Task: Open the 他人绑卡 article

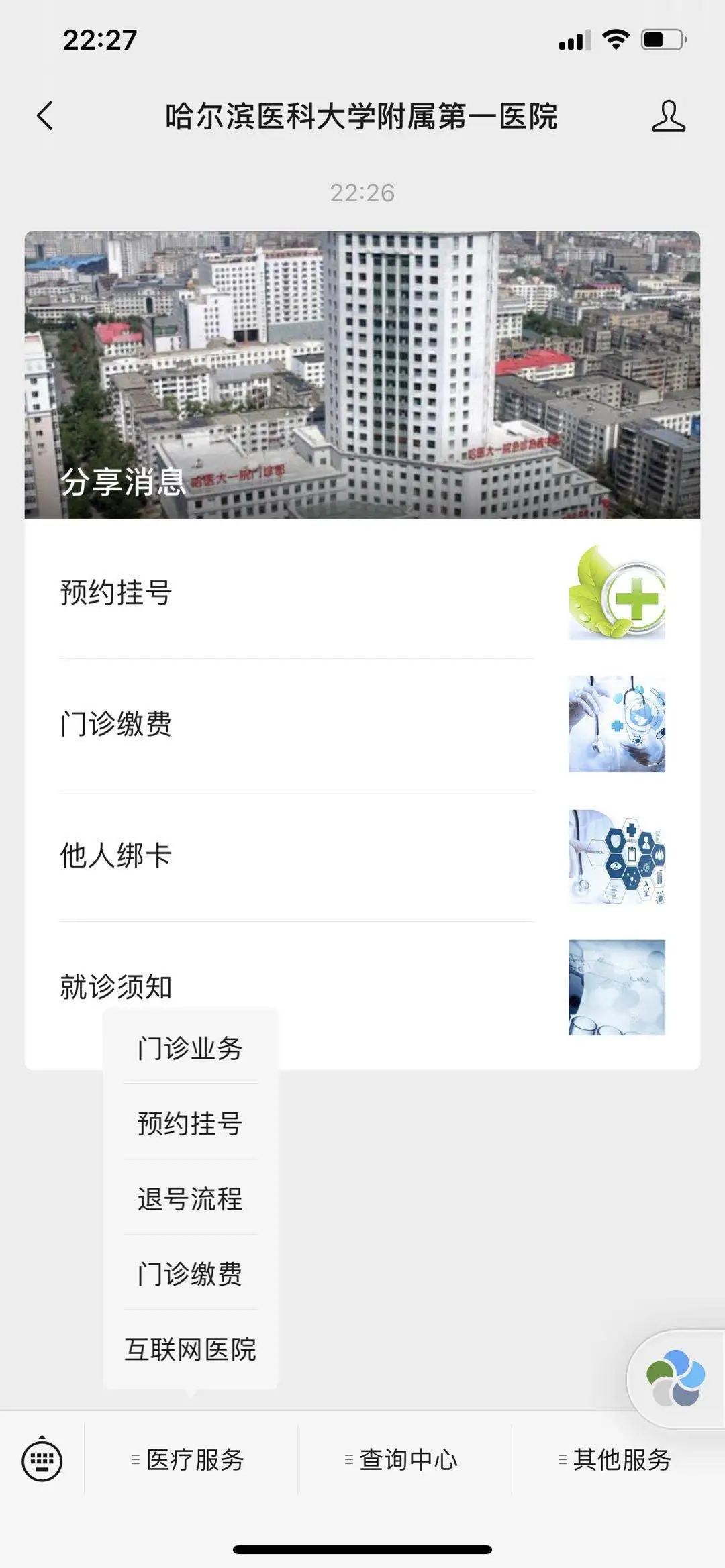Action: pos(362,855)
